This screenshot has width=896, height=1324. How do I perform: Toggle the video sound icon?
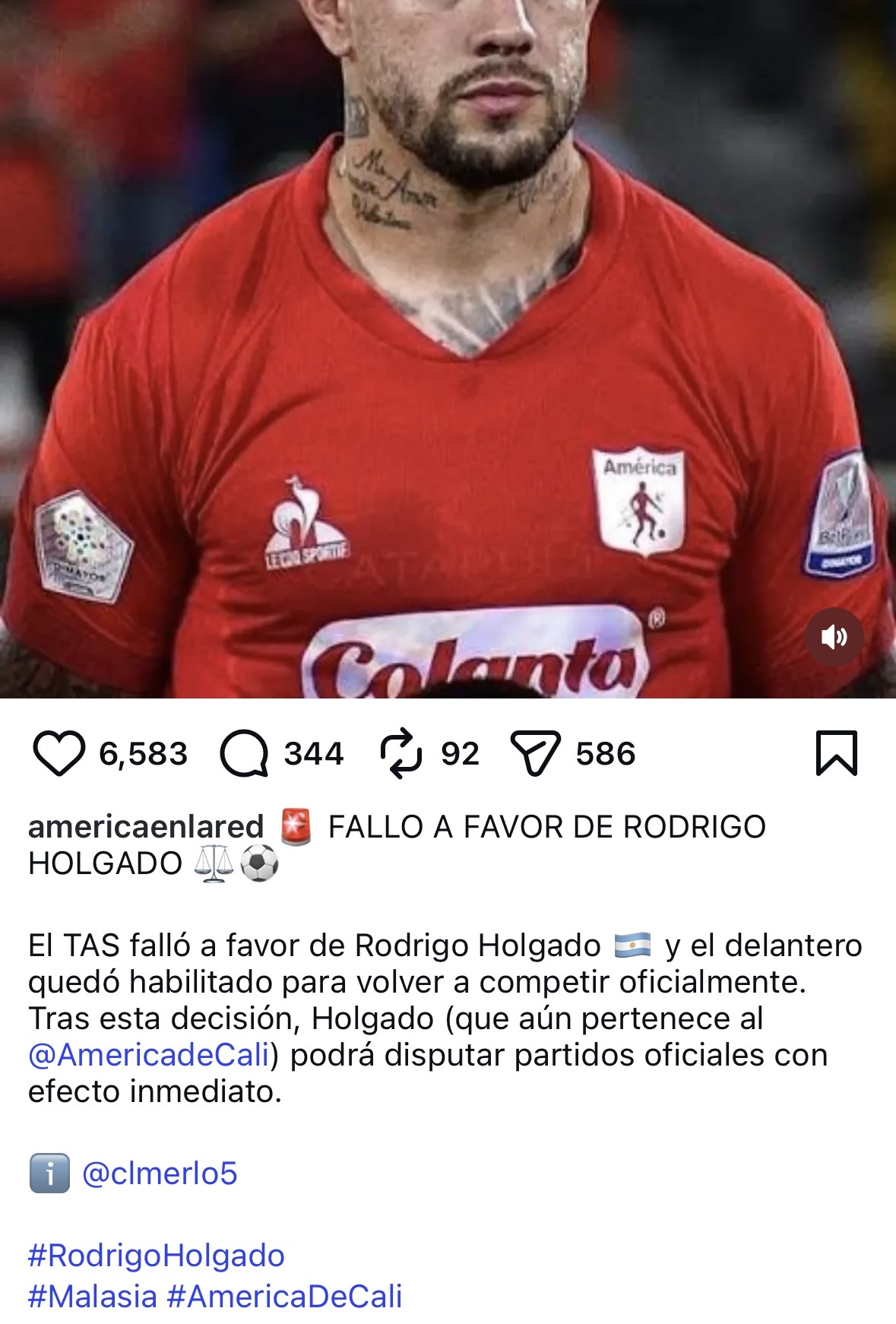[834, 637]
